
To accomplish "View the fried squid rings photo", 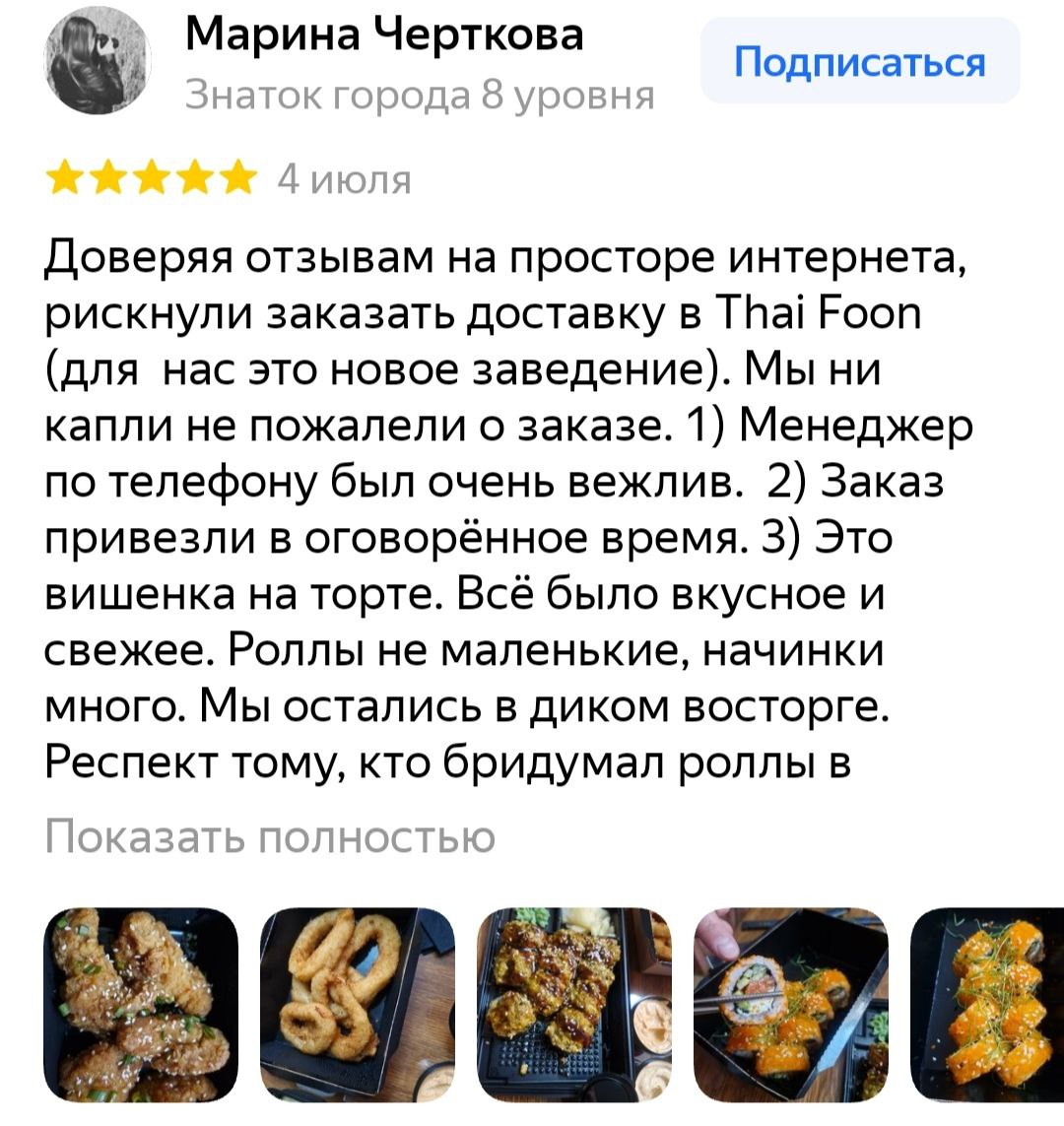I will click(x=358, y=1005).
